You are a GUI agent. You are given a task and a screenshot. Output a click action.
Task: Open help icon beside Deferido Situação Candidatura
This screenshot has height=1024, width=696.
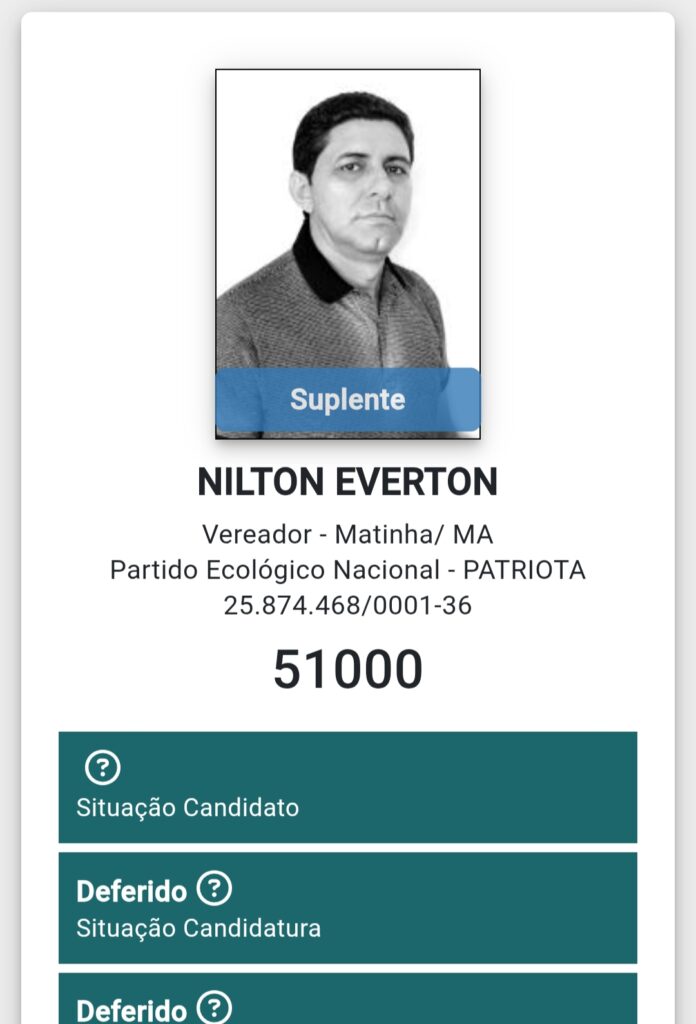point(214,888)
